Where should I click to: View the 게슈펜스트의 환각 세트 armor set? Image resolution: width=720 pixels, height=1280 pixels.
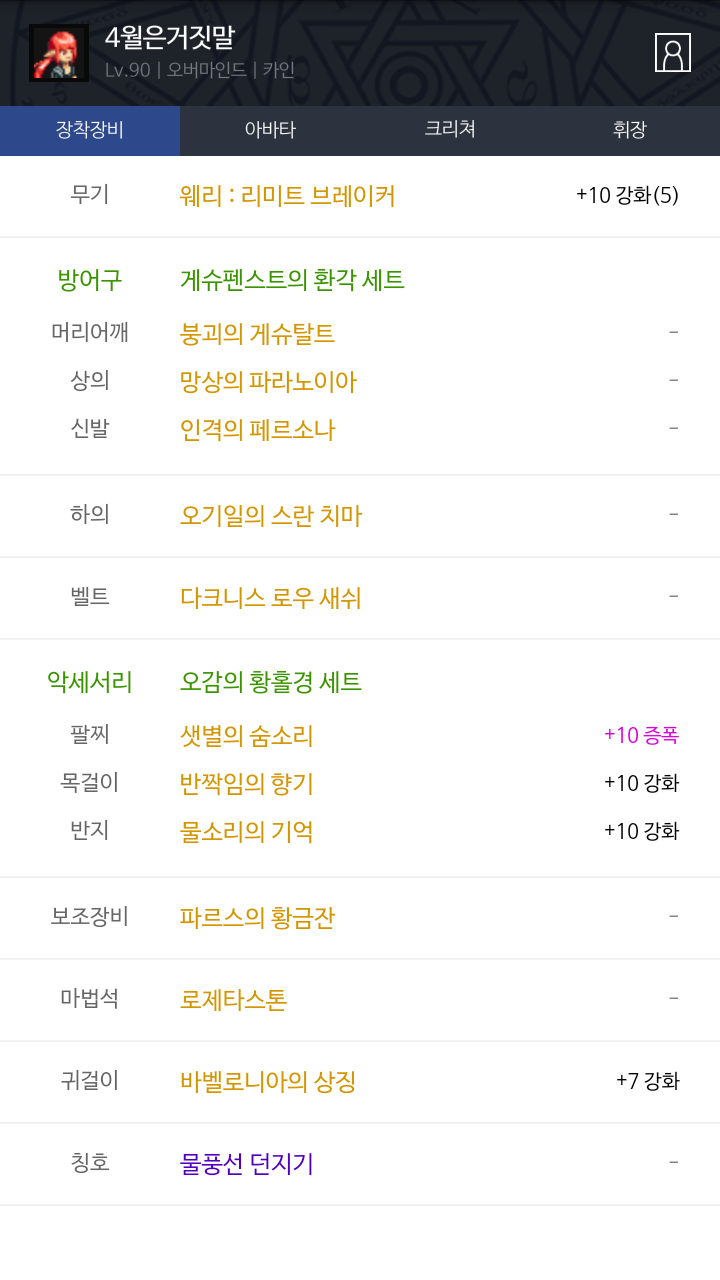point(292,280)
